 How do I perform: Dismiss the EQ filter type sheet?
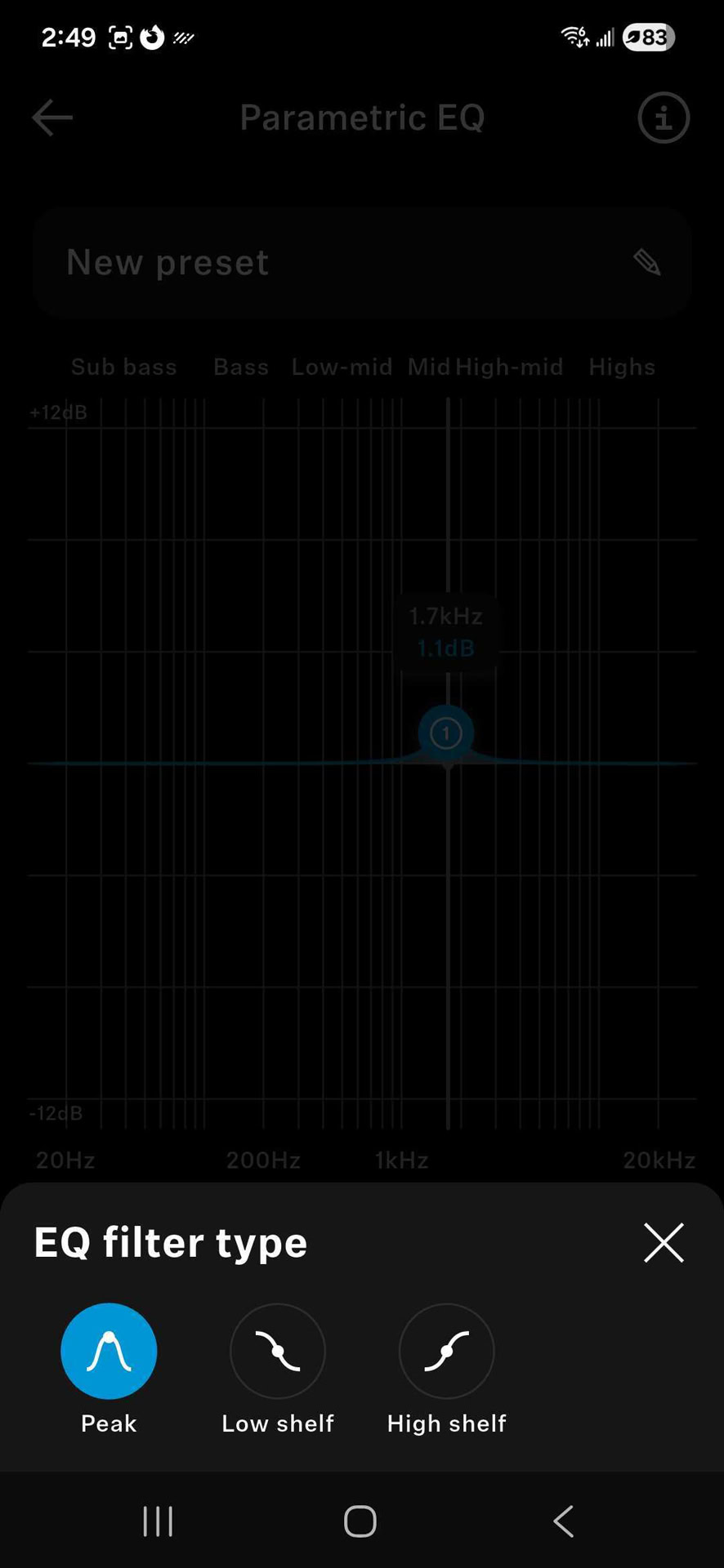coord(664,1242)
